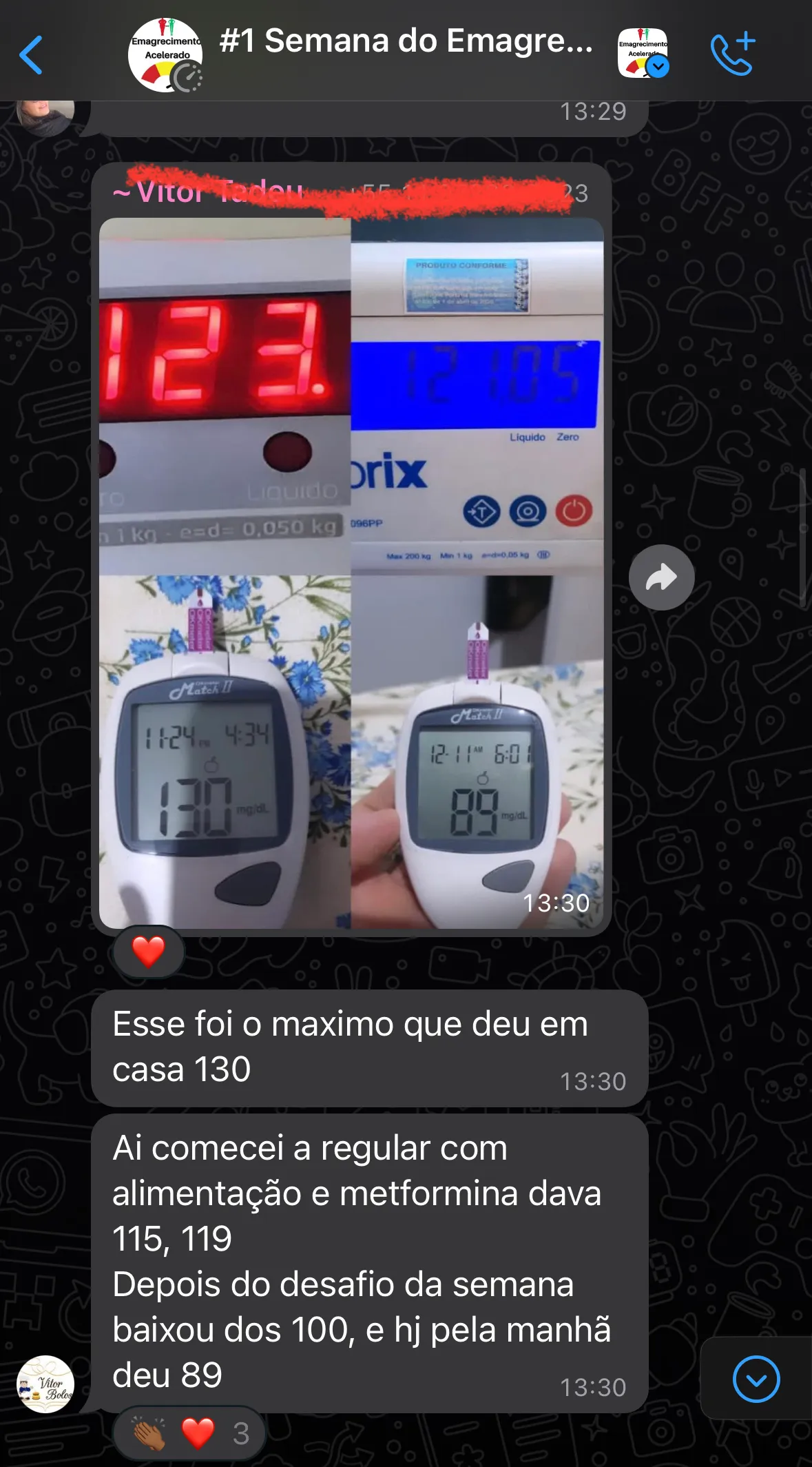The image size is (812, 1467).
Task: Jump to the latest messages
Action: [x=756, y=1379]
